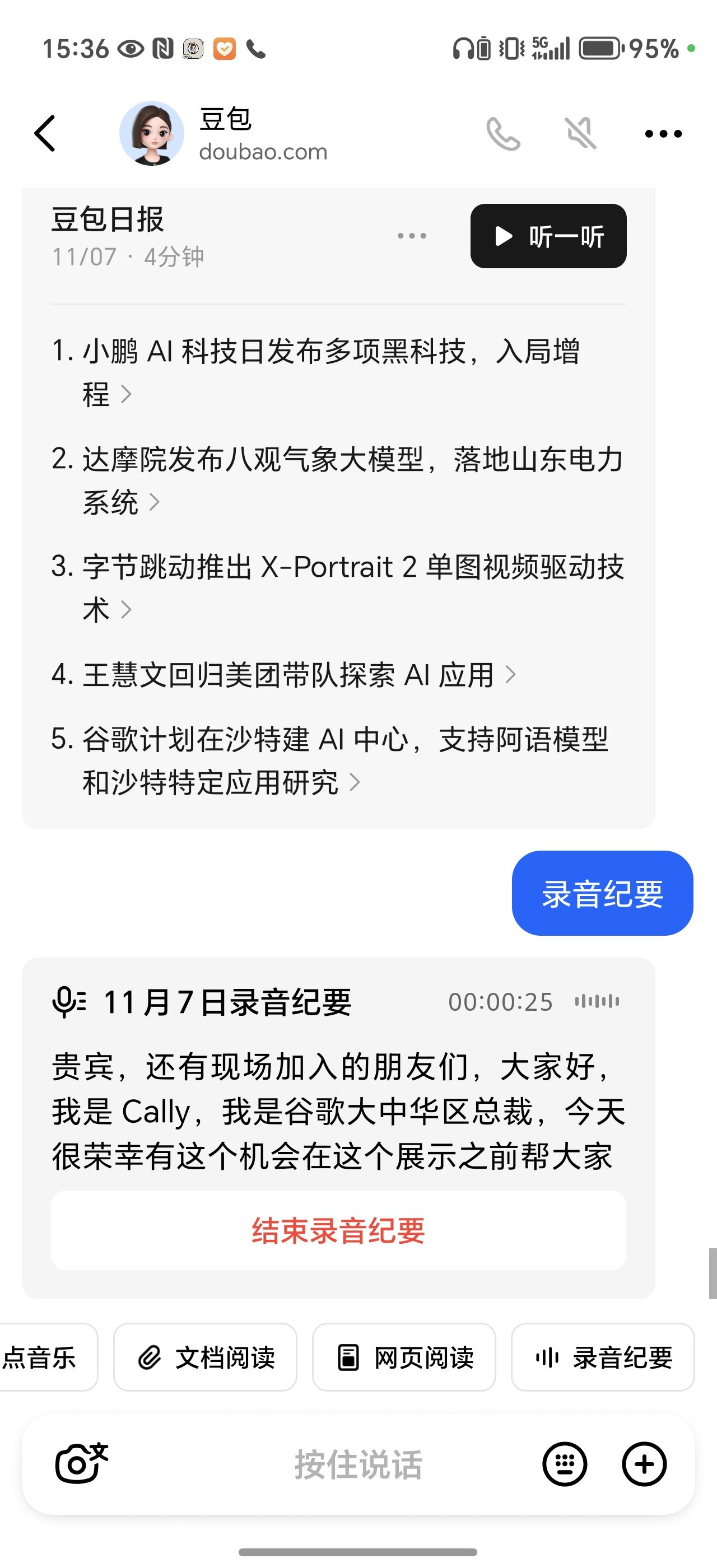717x1568 pixels.
Task: End recording with 结束录音纪要
Action: [x=338, y=1230]
